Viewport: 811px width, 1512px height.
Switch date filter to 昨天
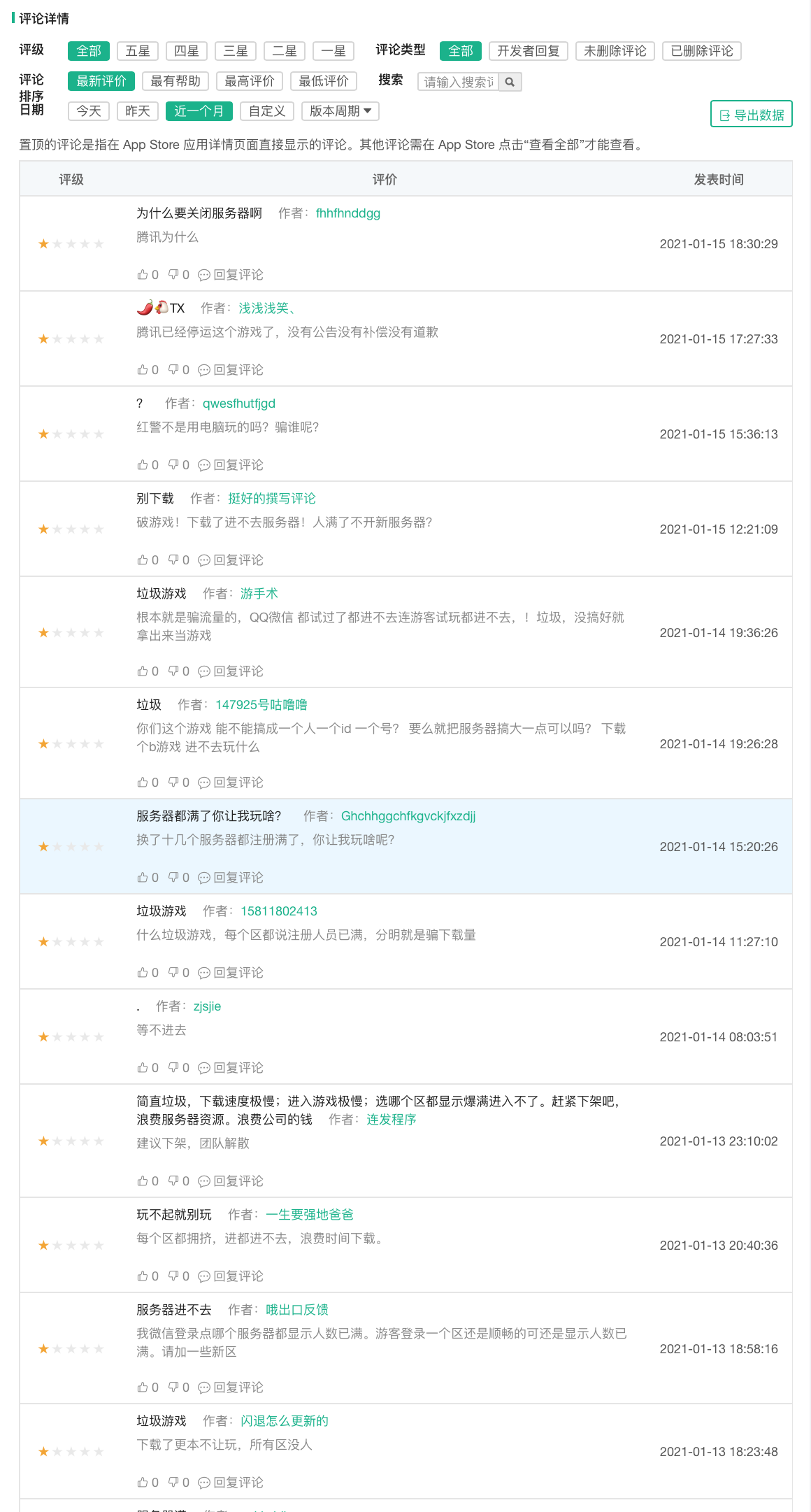tap(137, 111)
